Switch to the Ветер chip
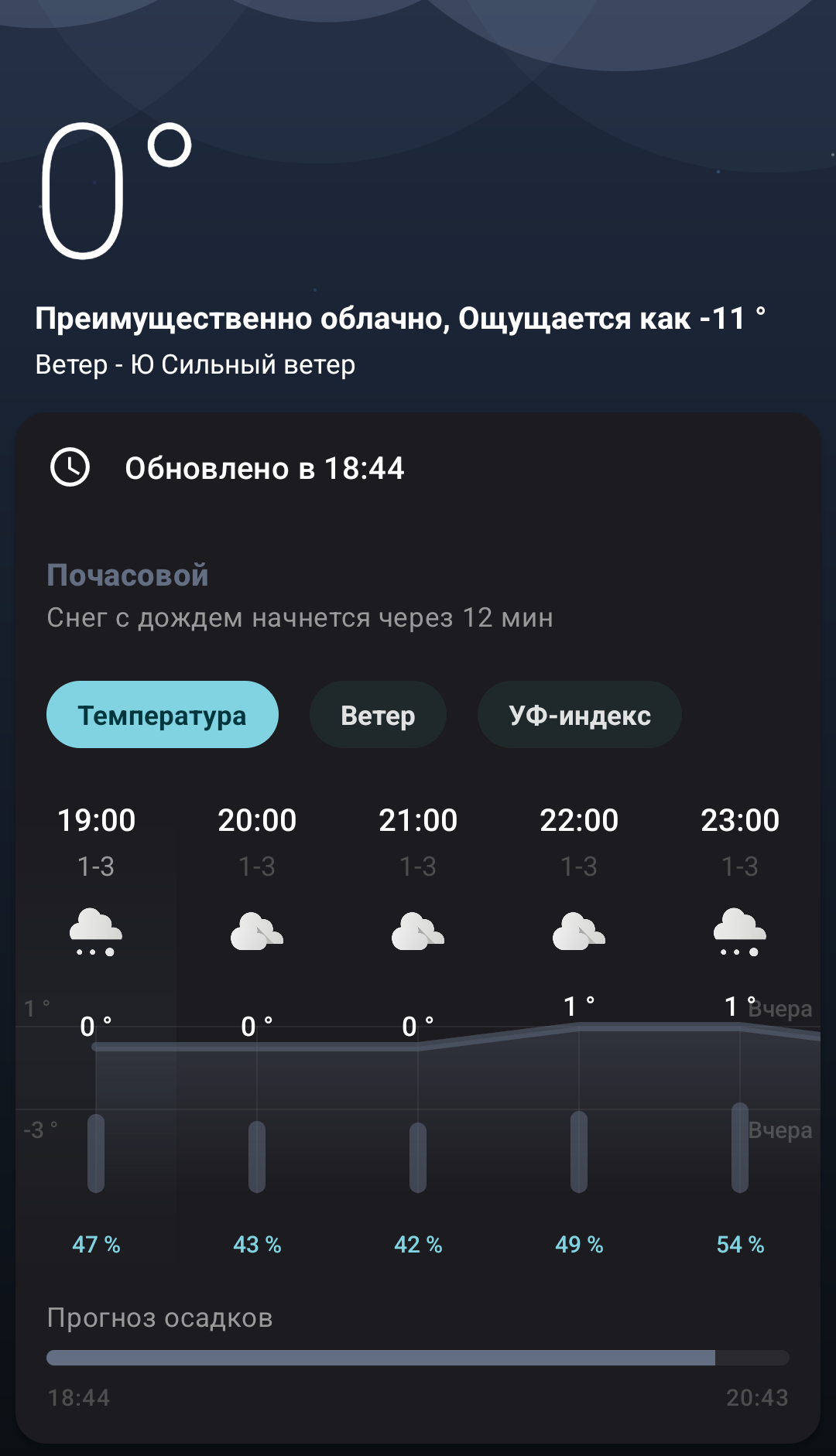 (378, 715)
